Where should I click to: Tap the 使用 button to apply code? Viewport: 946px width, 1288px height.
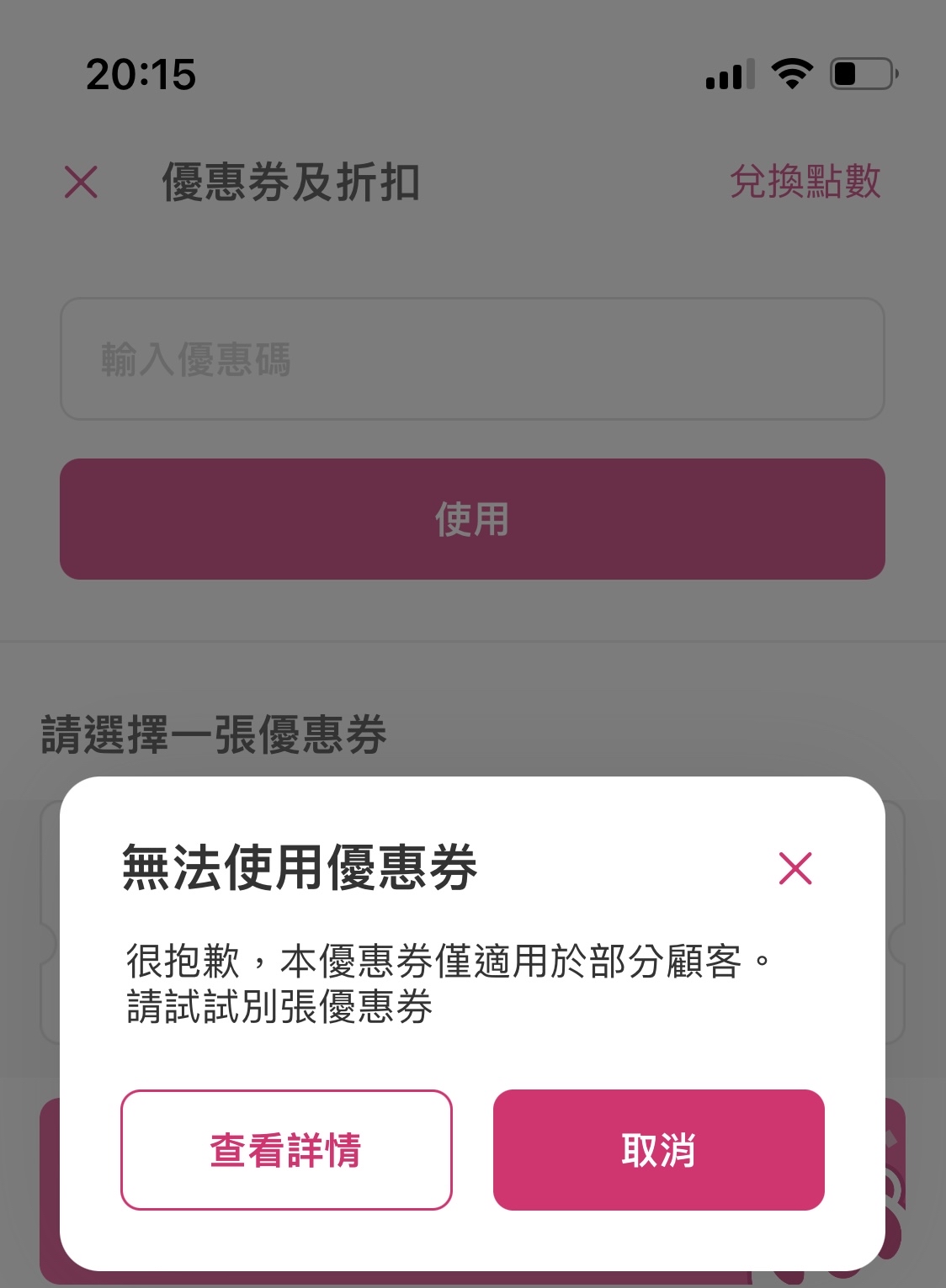pos(471,519)
